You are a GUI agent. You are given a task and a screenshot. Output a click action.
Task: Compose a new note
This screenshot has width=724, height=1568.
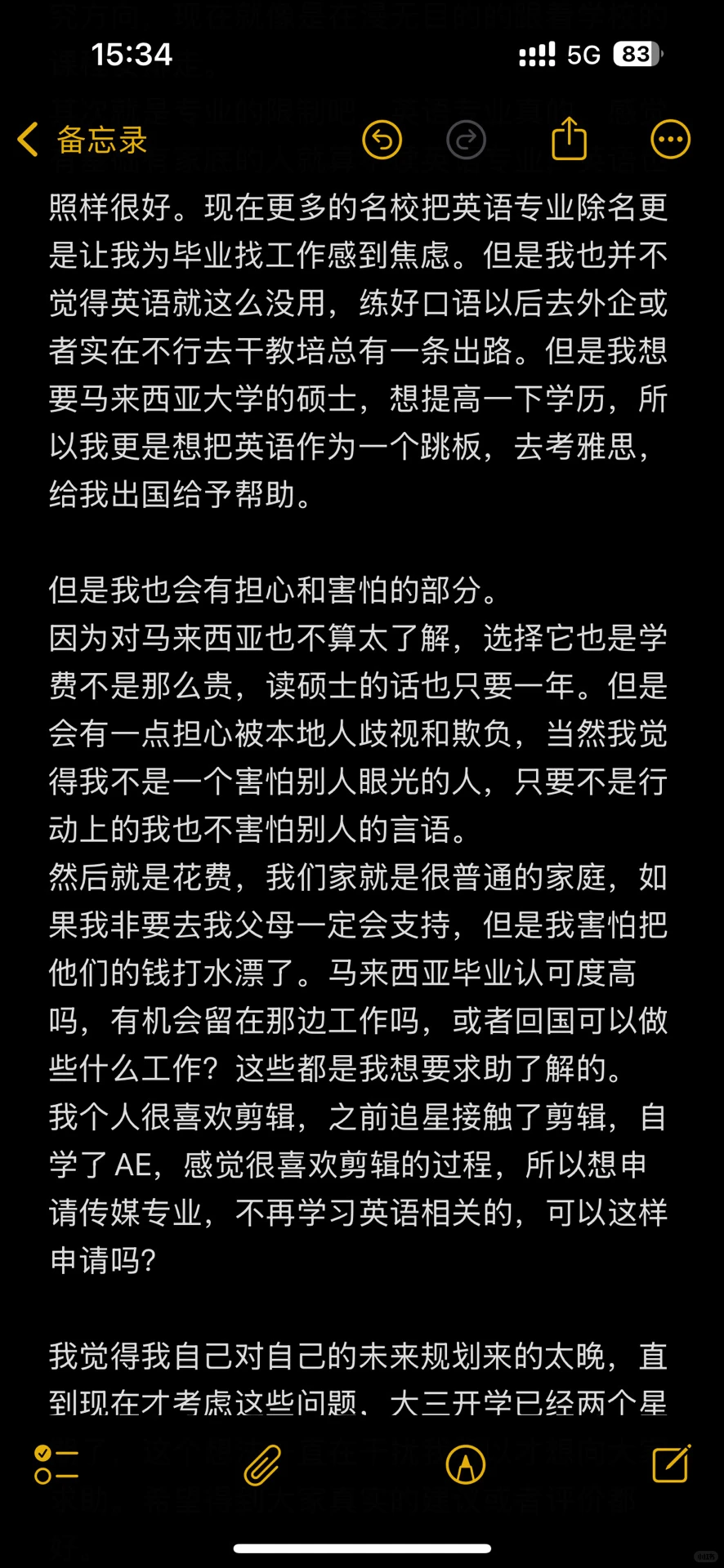(x=671, y=1463)
